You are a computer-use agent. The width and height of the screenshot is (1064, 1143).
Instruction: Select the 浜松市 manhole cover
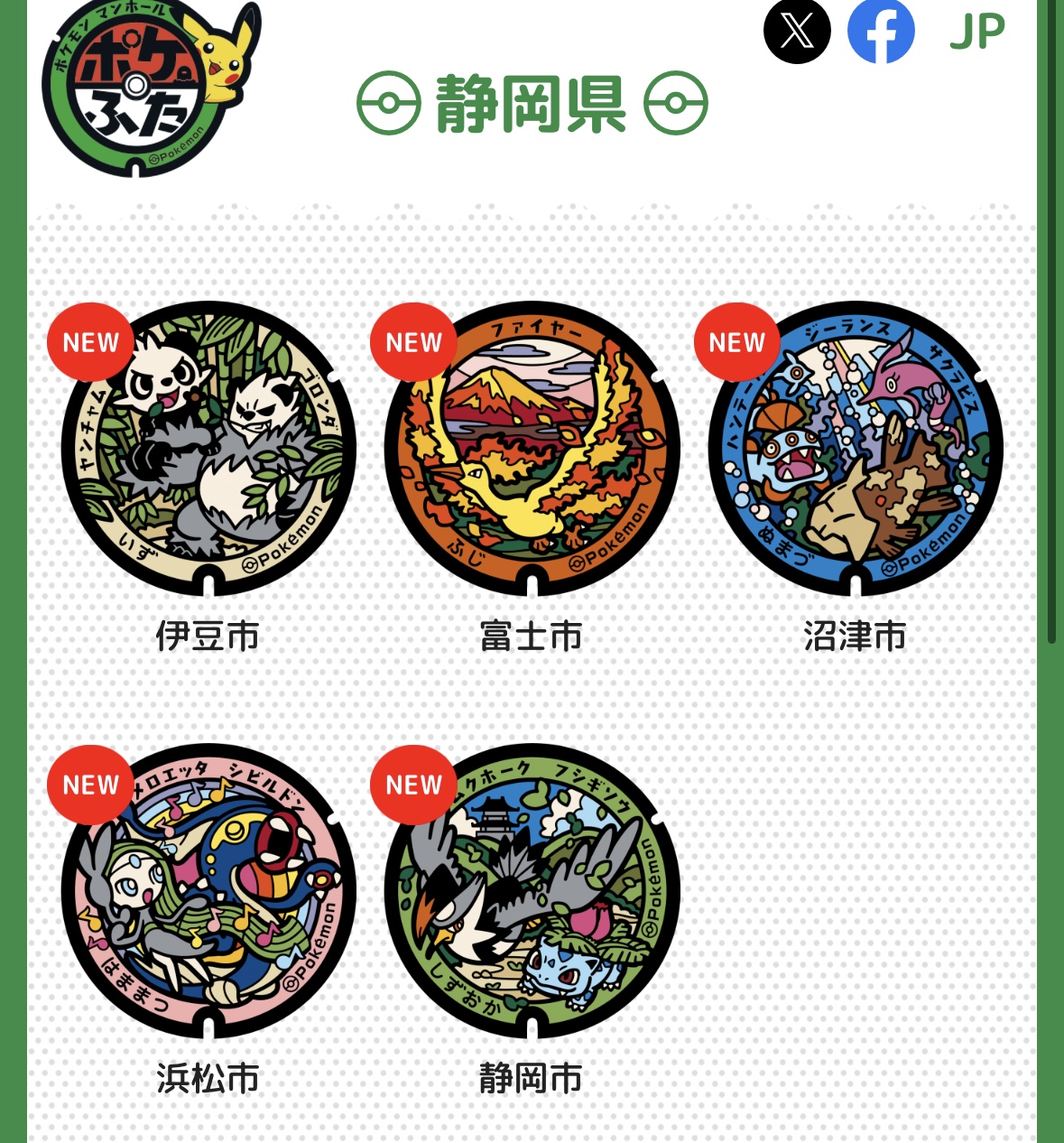(x=208, y=891)
